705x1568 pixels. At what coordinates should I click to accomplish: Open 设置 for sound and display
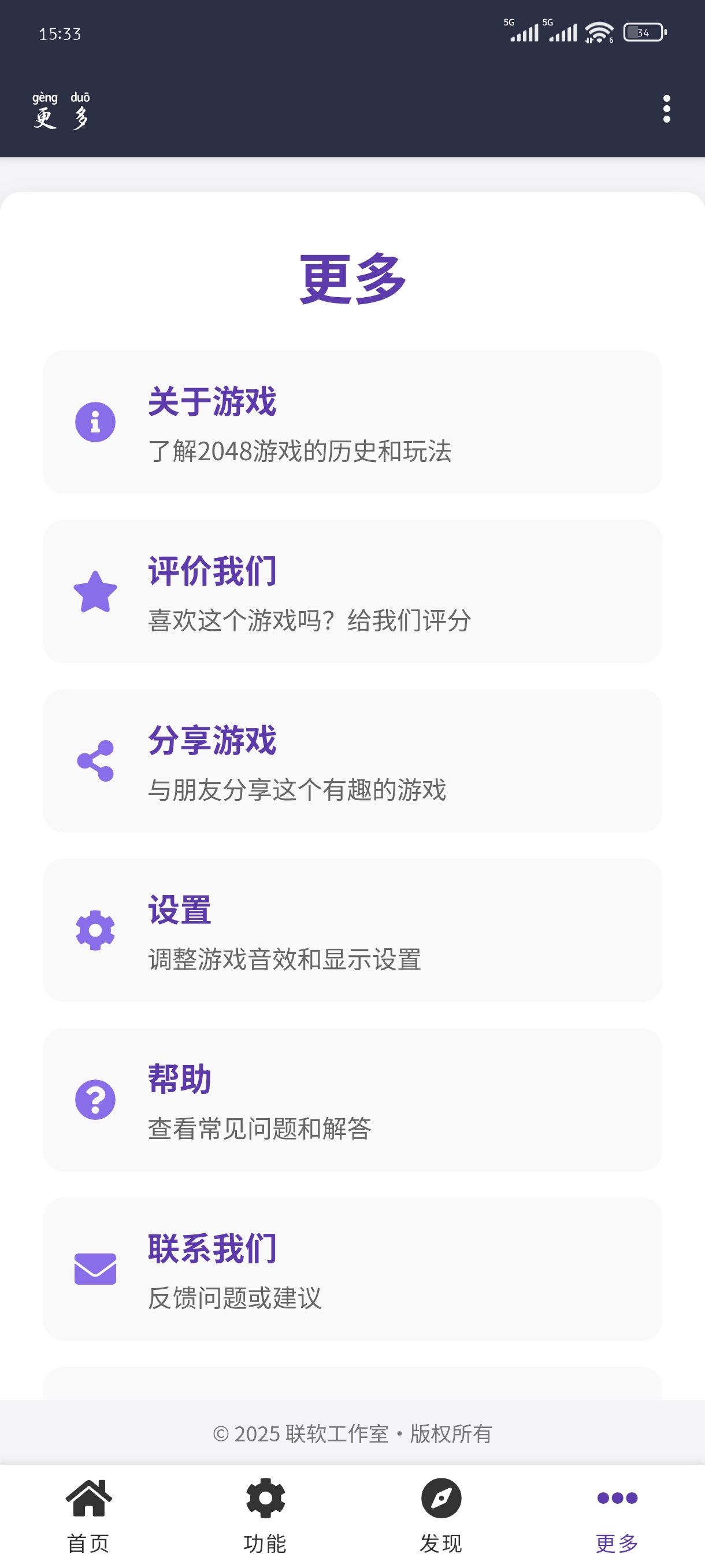(x=352, y=930)
